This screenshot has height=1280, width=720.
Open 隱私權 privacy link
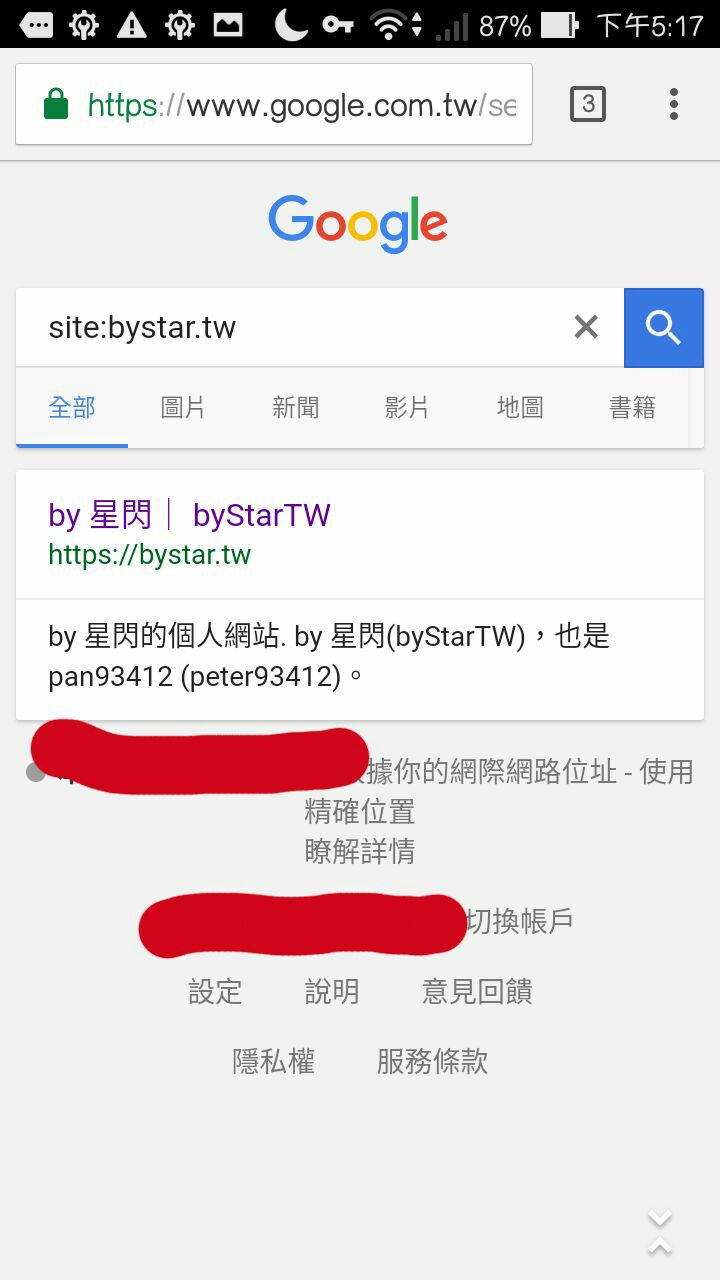click(x=274, y=1061)
